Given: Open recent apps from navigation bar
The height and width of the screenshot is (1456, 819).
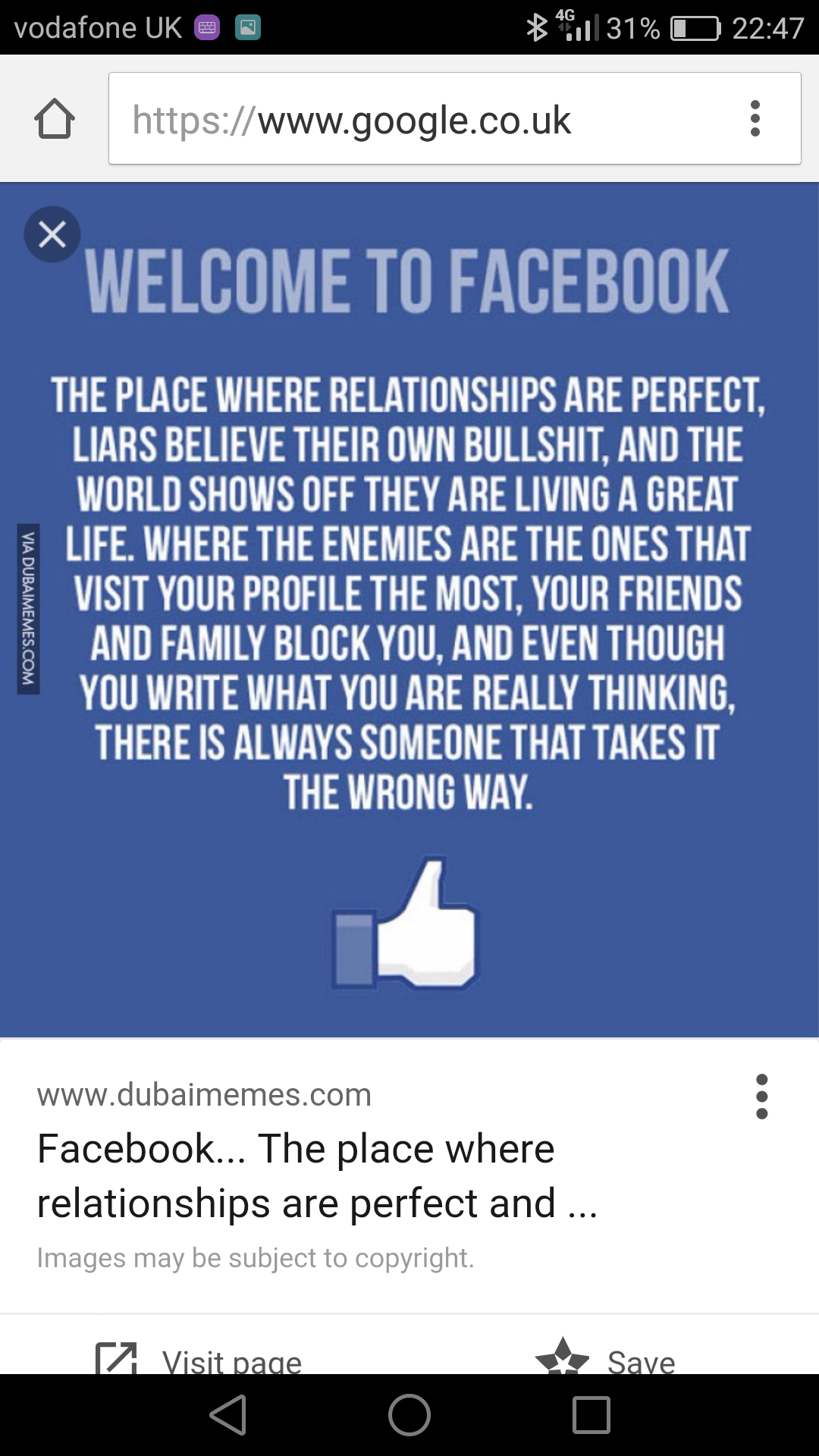Looking at the screenshot, I should point(591,1415).
